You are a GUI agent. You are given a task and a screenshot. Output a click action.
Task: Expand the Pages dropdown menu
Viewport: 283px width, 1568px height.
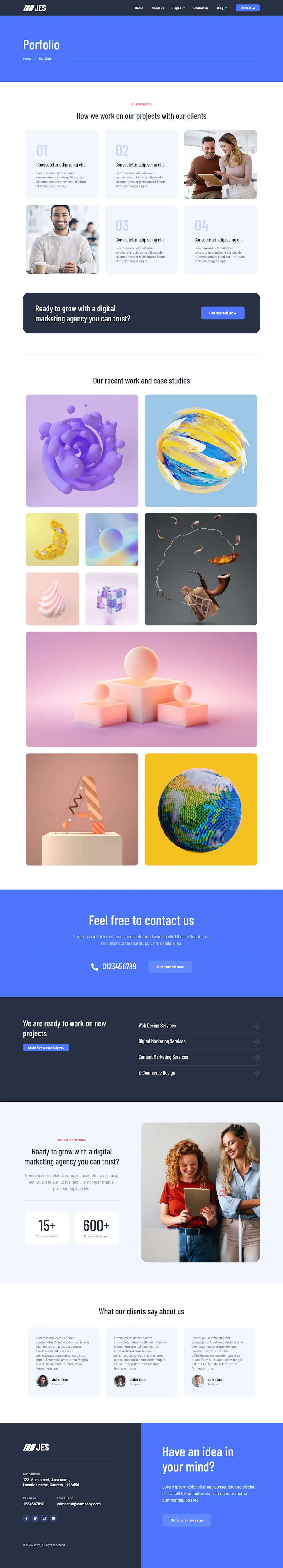coord(178,8)
